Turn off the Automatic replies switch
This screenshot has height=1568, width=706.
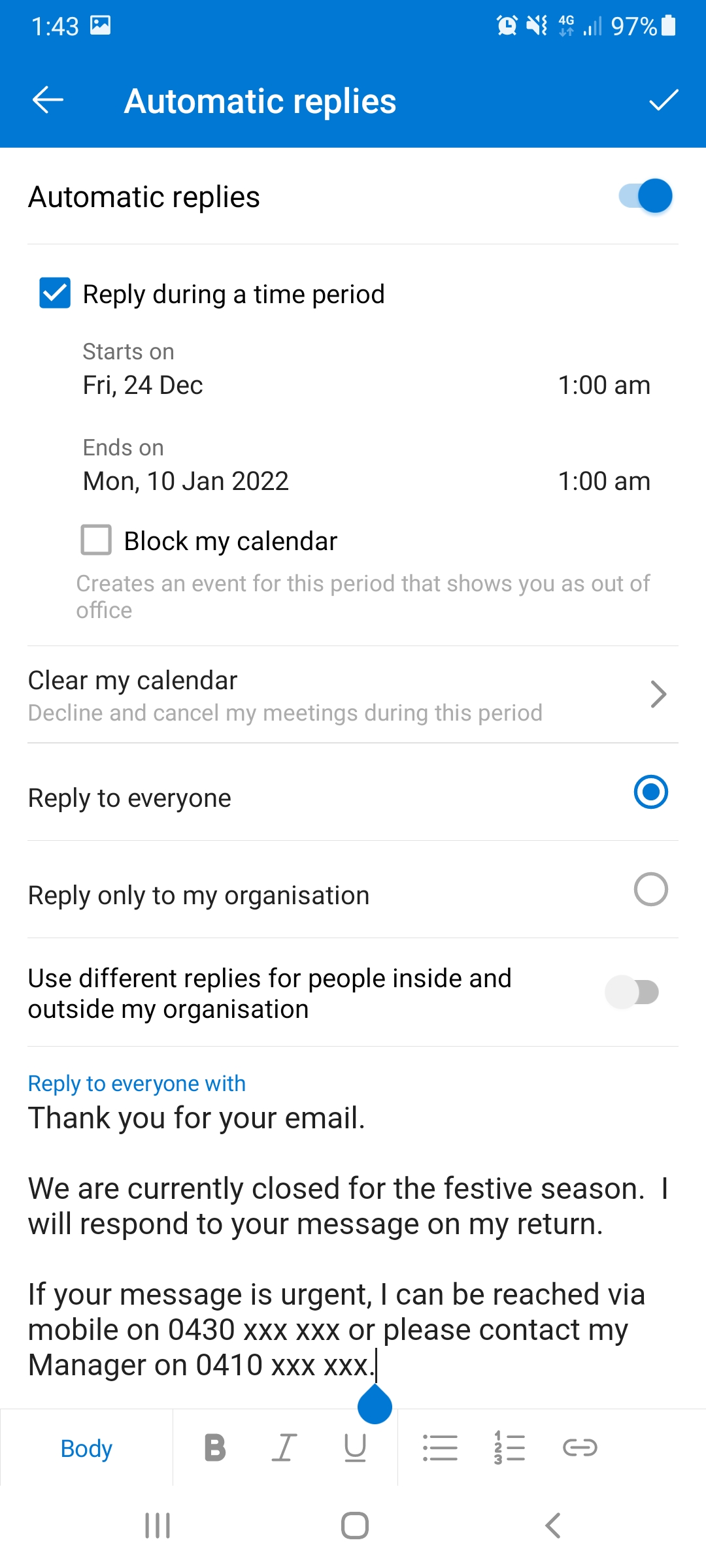point(646,196)
